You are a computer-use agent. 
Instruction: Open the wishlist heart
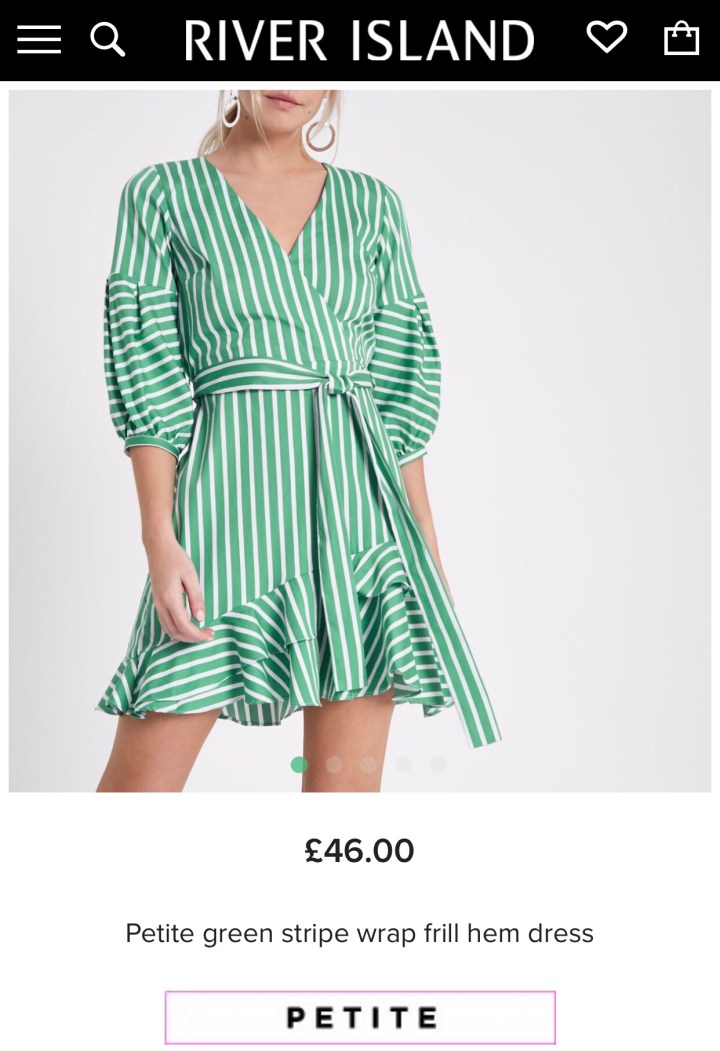click(606, 38)
